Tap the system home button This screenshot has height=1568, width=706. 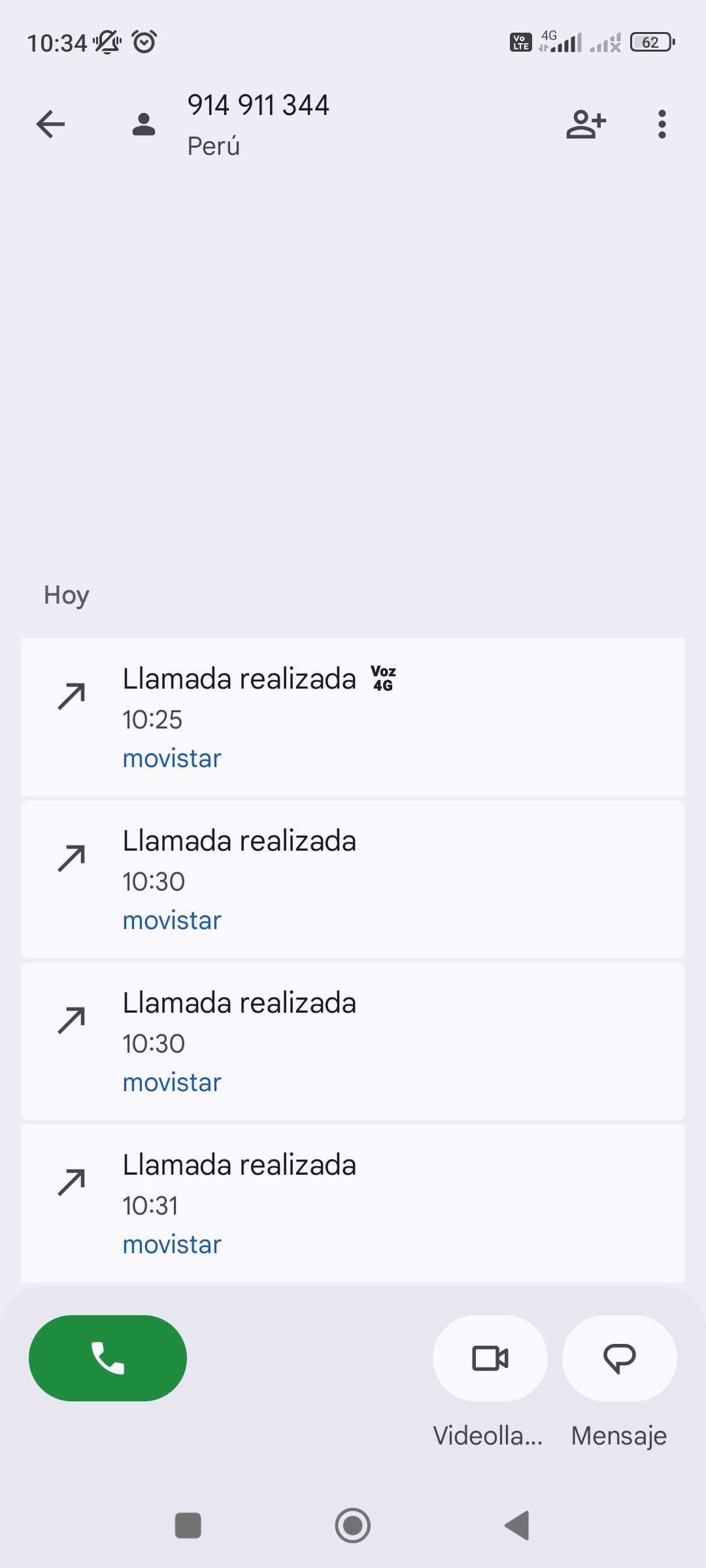(353, 1526)
